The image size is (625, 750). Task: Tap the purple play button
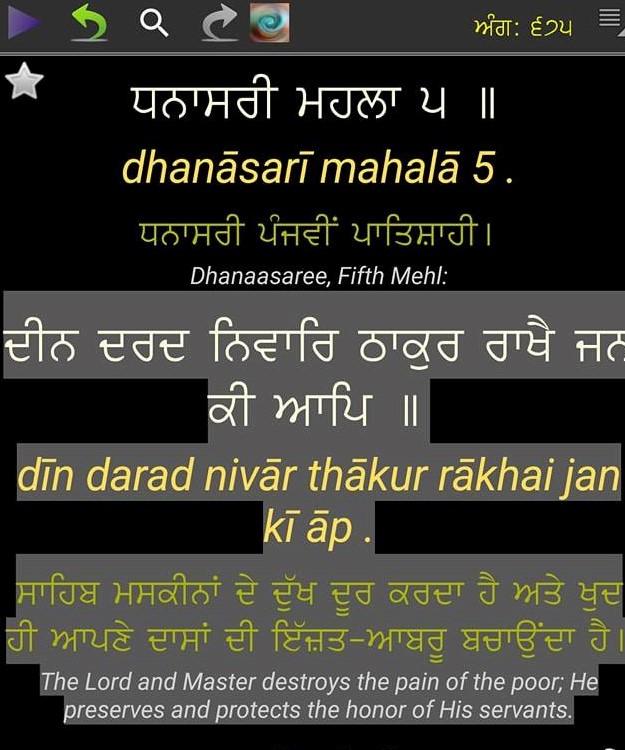pyautogui.click(x=22, y=22)
